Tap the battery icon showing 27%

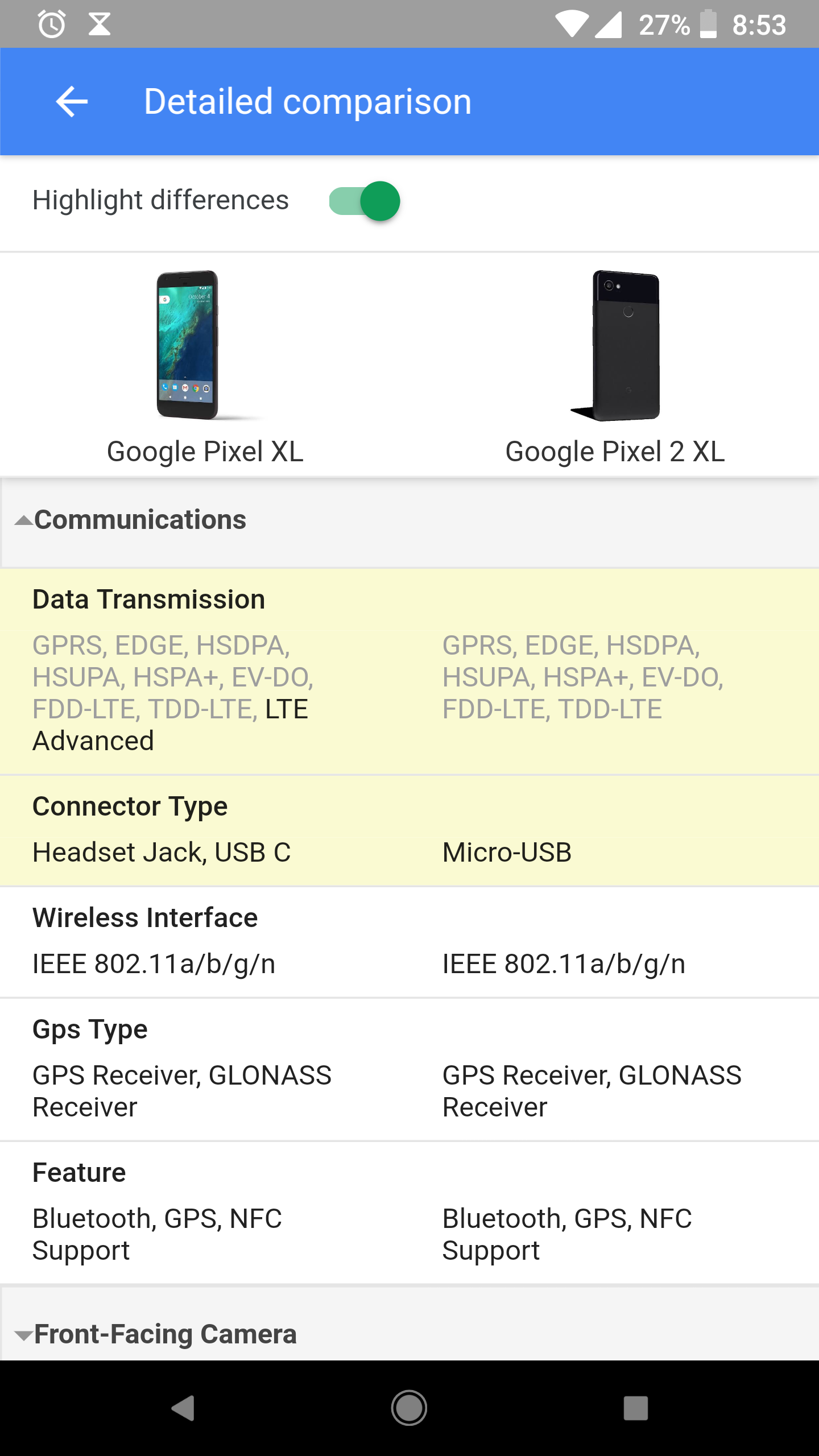[708, 23]
